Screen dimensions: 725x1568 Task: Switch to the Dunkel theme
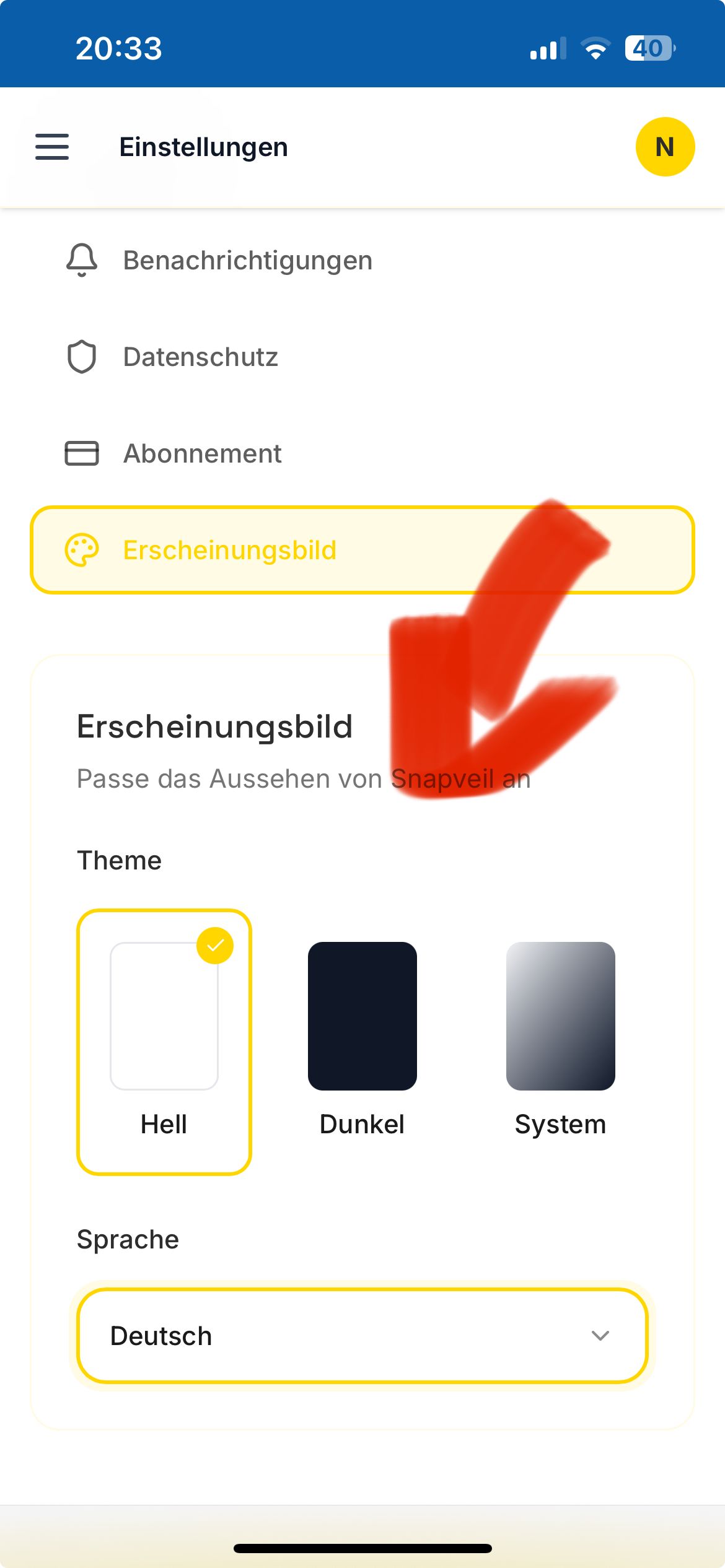[362, 1042]
